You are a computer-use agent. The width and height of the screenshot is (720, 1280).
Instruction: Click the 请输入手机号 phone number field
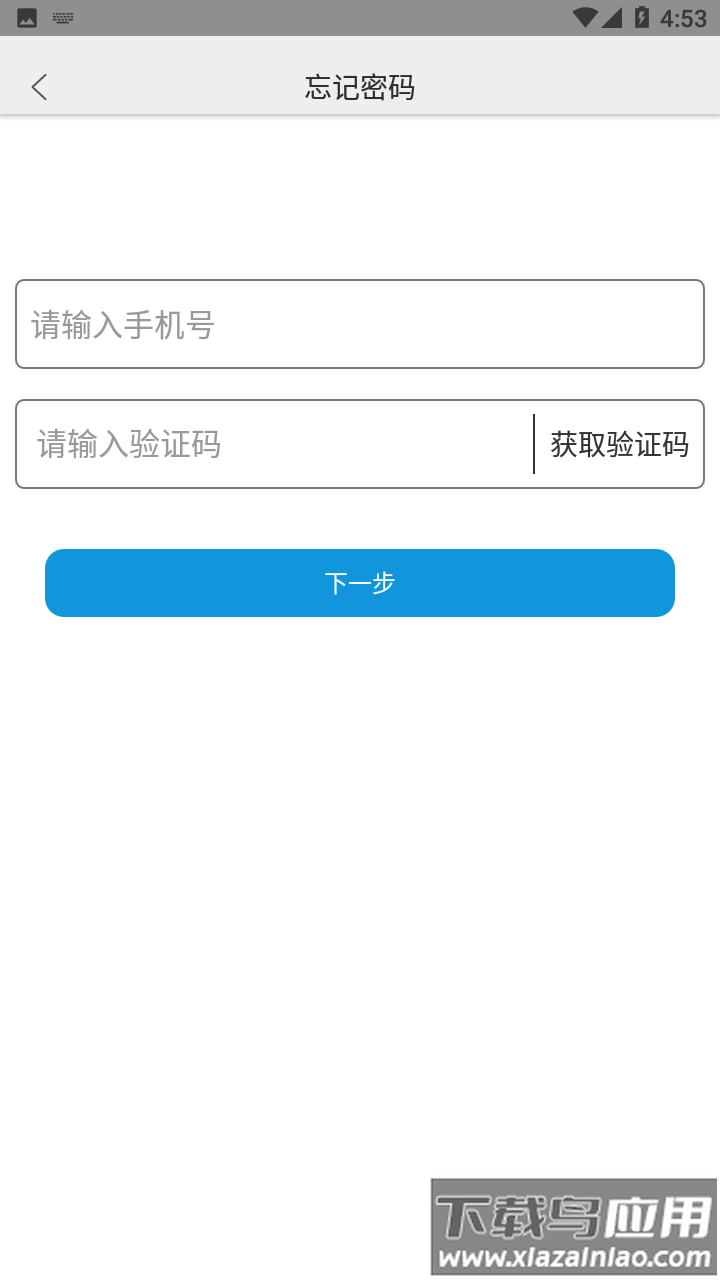point(359,324)
